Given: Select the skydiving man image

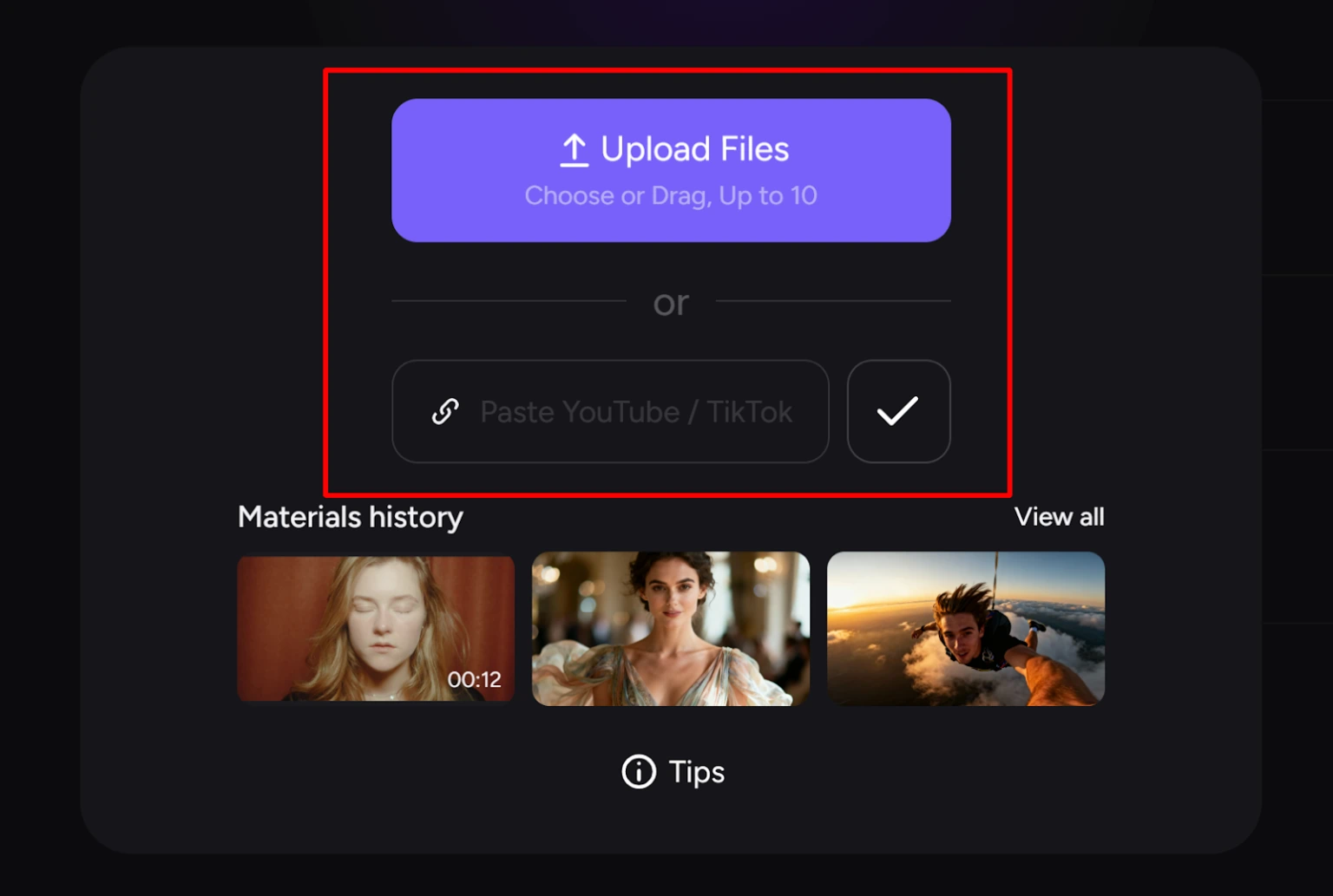Looking at the screenshot, I should 965,629.
